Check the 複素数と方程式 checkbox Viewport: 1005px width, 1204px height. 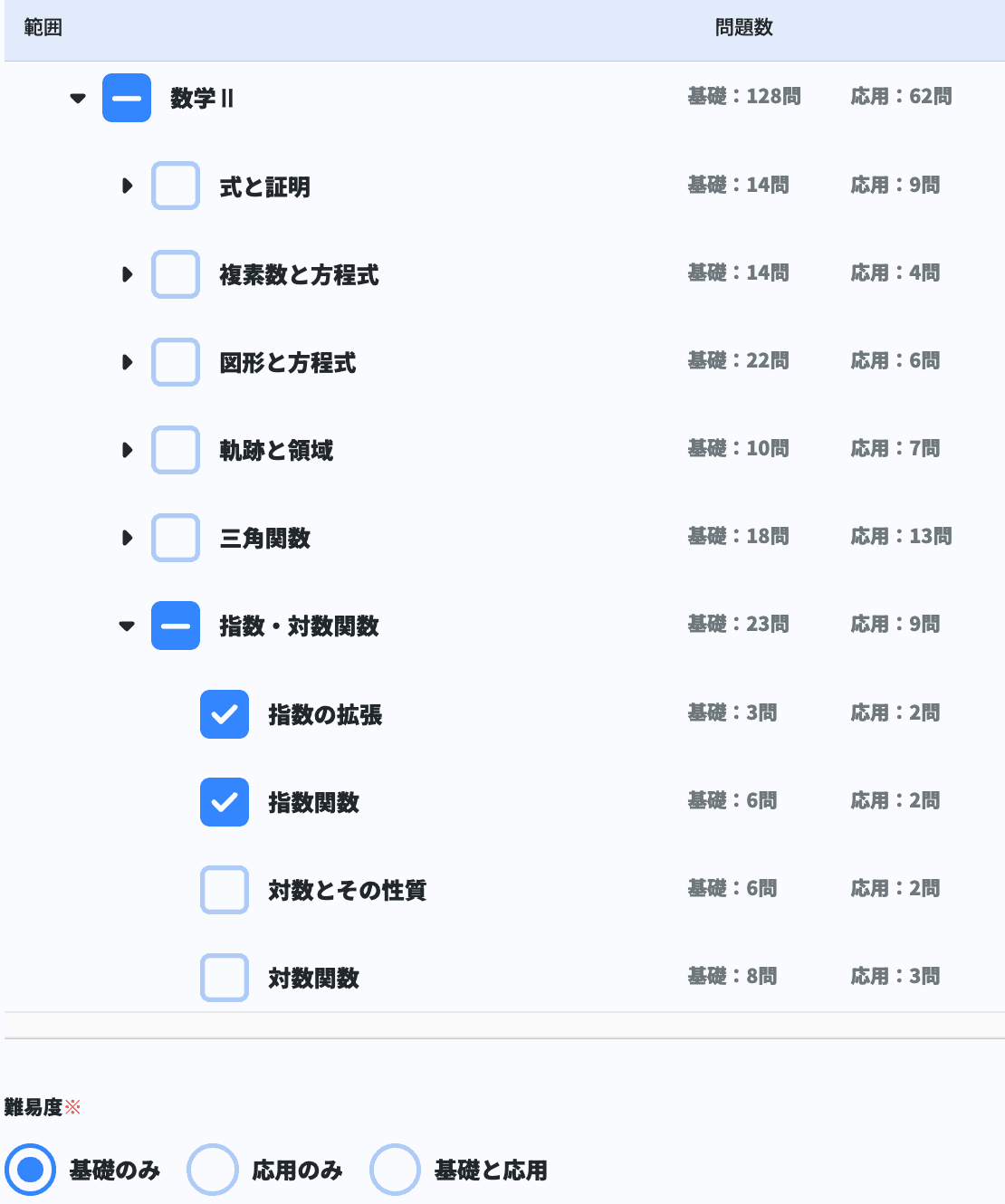pos(175,273)
